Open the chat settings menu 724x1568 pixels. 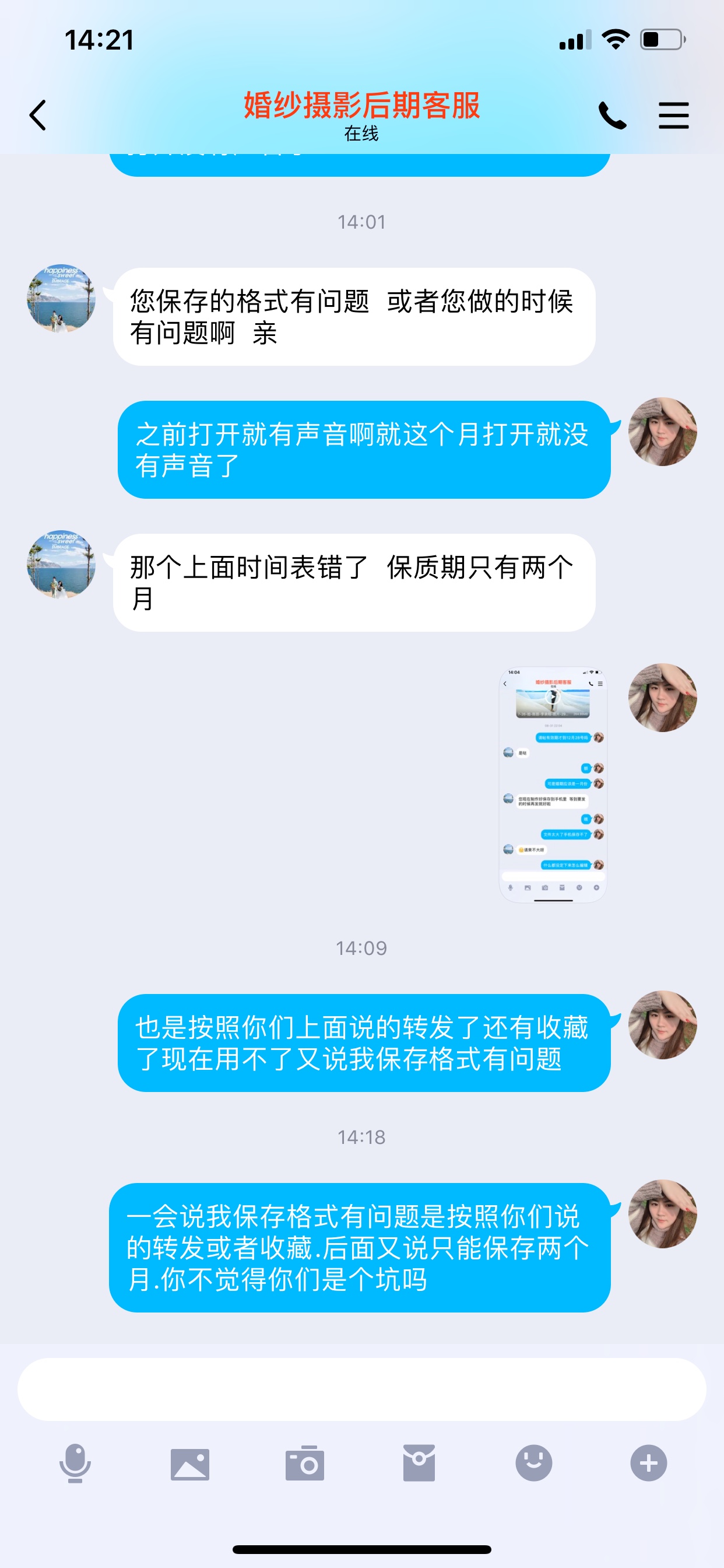pos(673,115)
